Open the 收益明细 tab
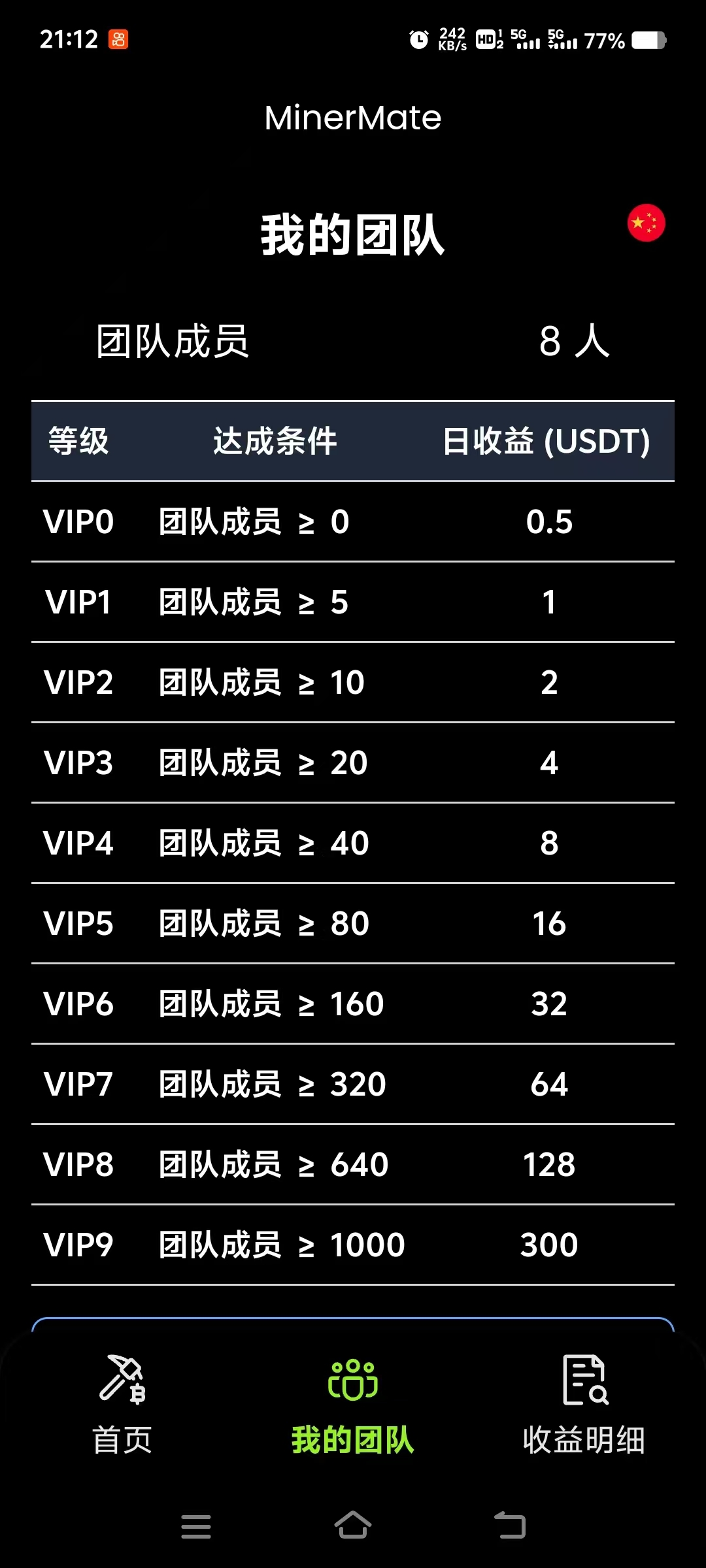Image resolution: width=706 pixels, height=1568 pixels. pyautogui.click(x=584, y=1405)
